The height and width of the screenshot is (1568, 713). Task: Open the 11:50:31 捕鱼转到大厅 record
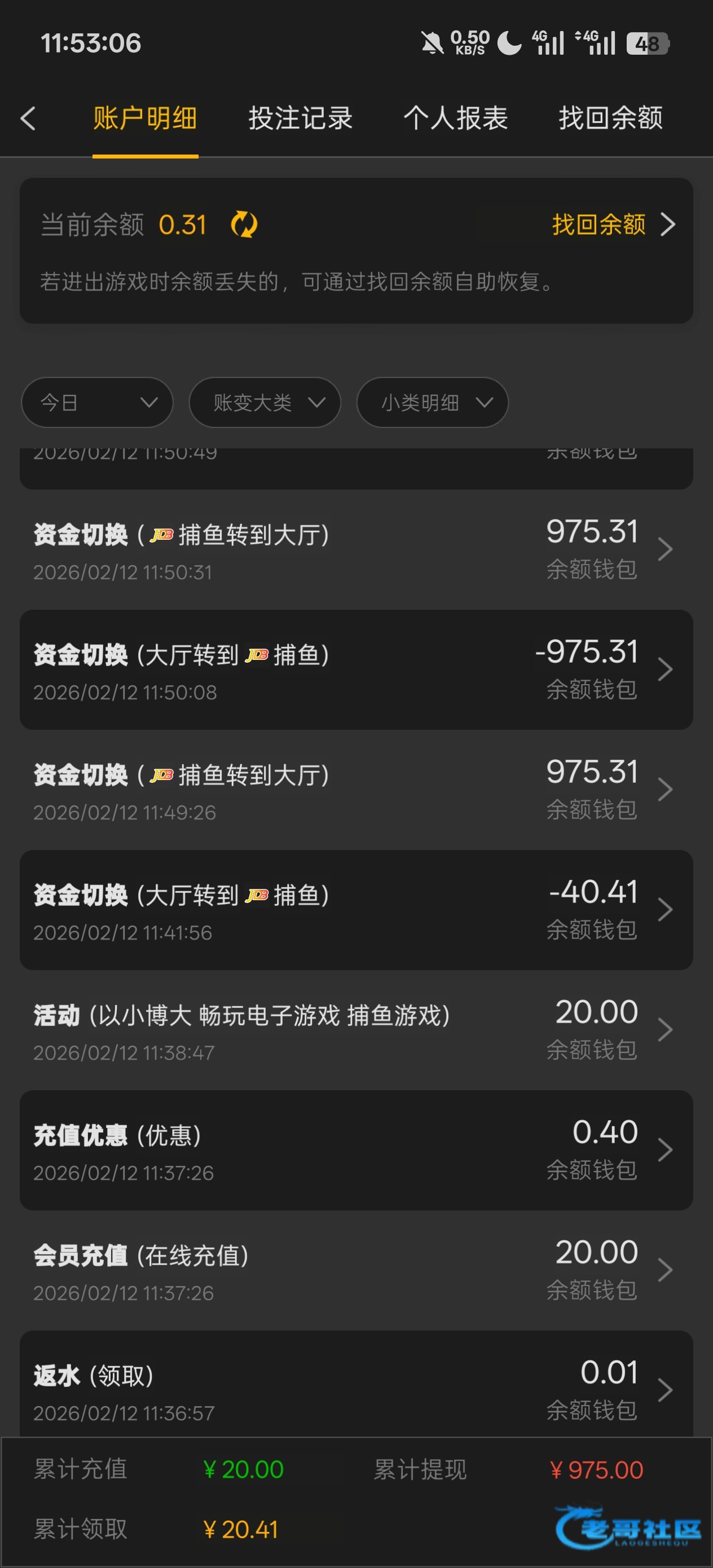[356, 550]
